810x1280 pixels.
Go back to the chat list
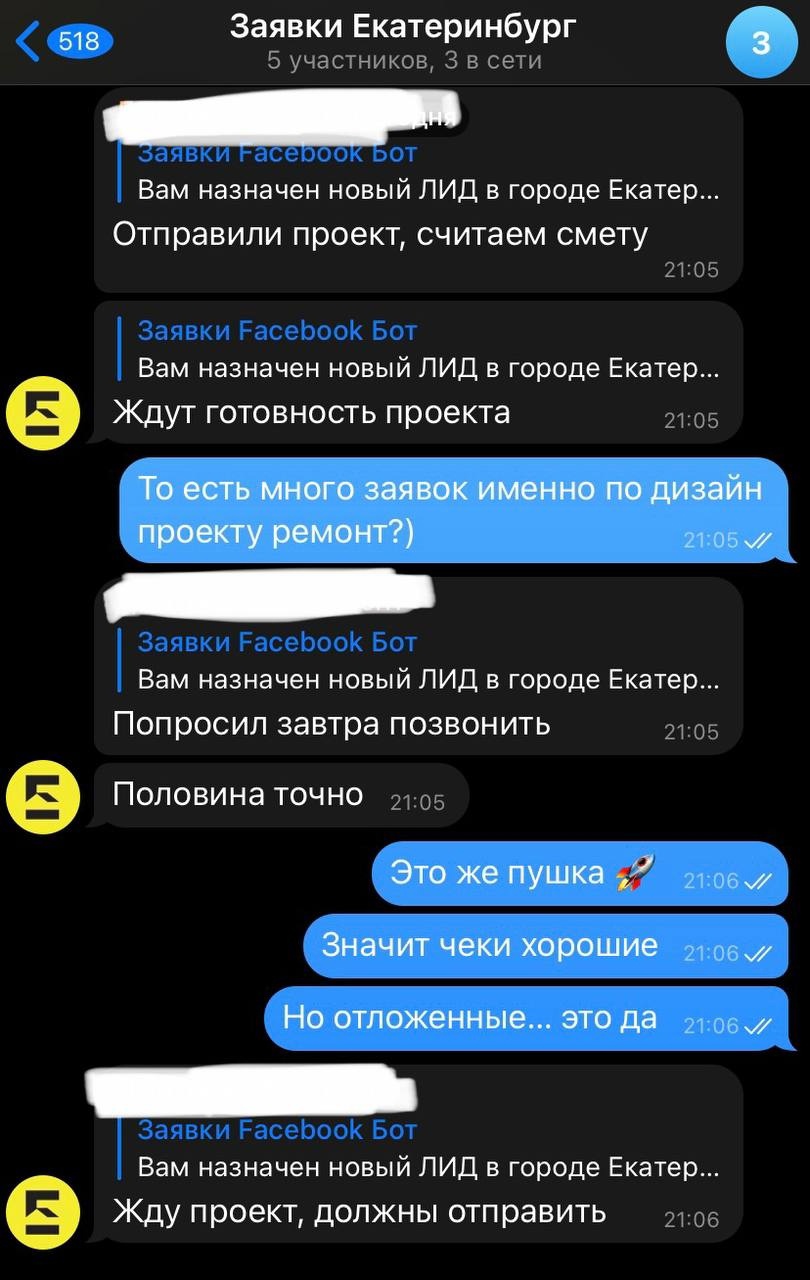click(x=62, y=41)
